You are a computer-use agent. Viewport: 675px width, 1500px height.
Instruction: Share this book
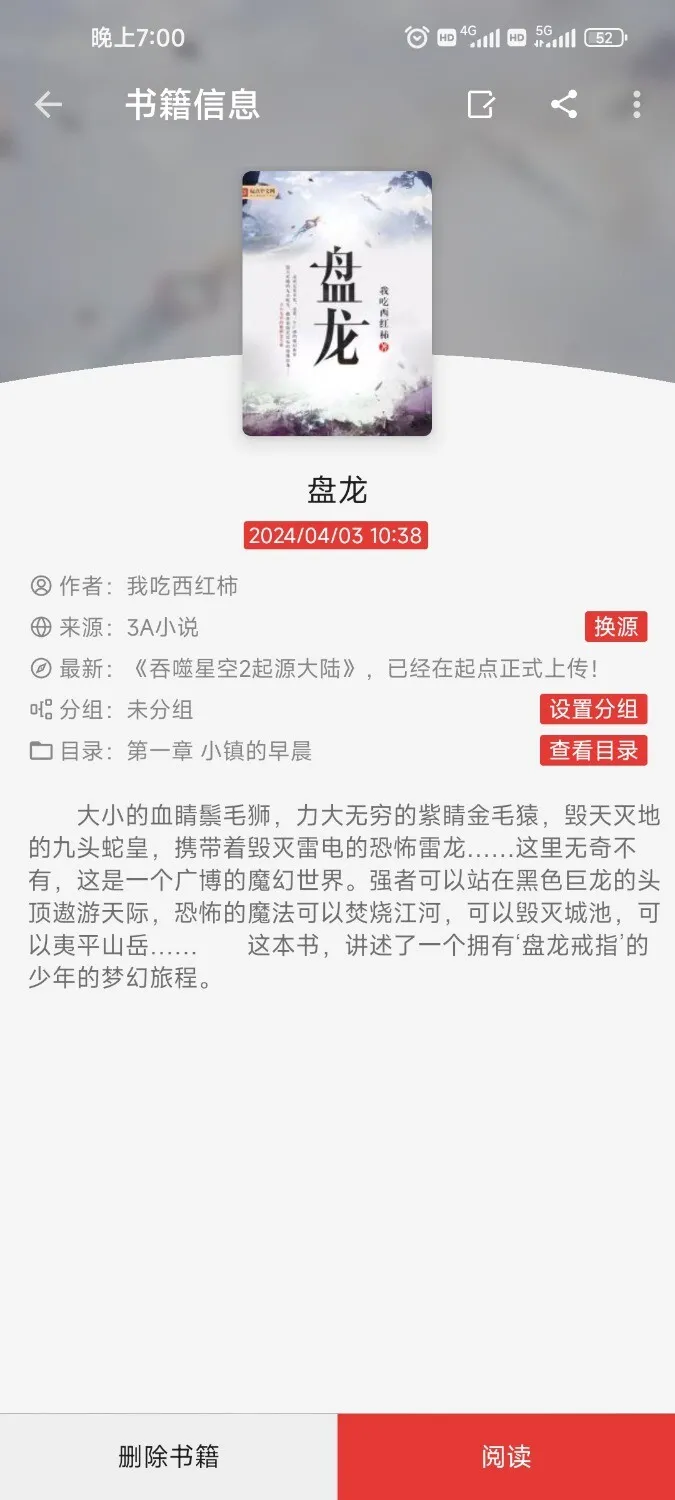pos(564,104)
